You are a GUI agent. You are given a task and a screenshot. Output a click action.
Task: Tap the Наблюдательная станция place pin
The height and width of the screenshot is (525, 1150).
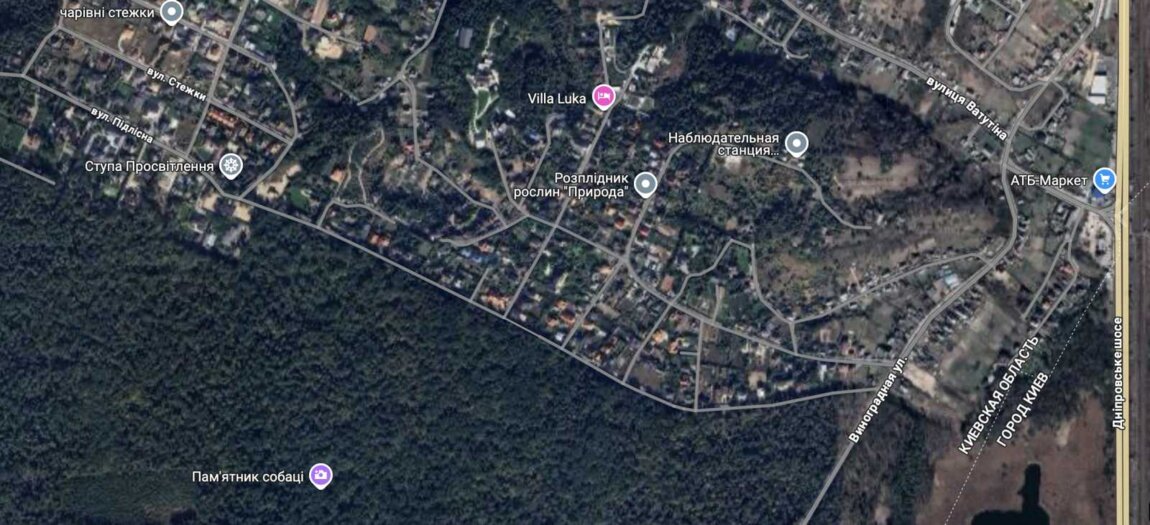(796, 144)
